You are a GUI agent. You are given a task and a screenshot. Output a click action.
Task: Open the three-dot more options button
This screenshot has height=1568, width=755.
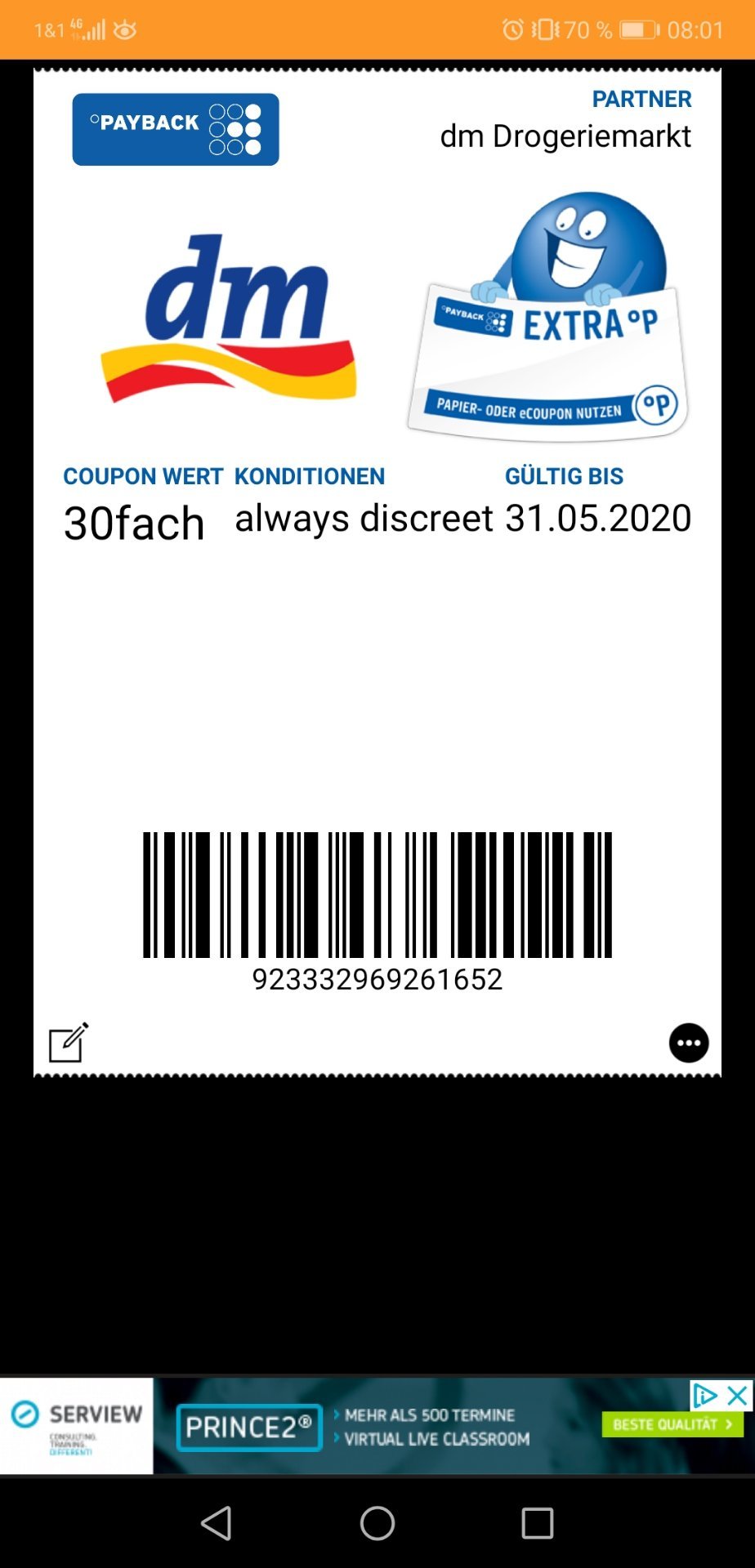tap(689, 1043)
